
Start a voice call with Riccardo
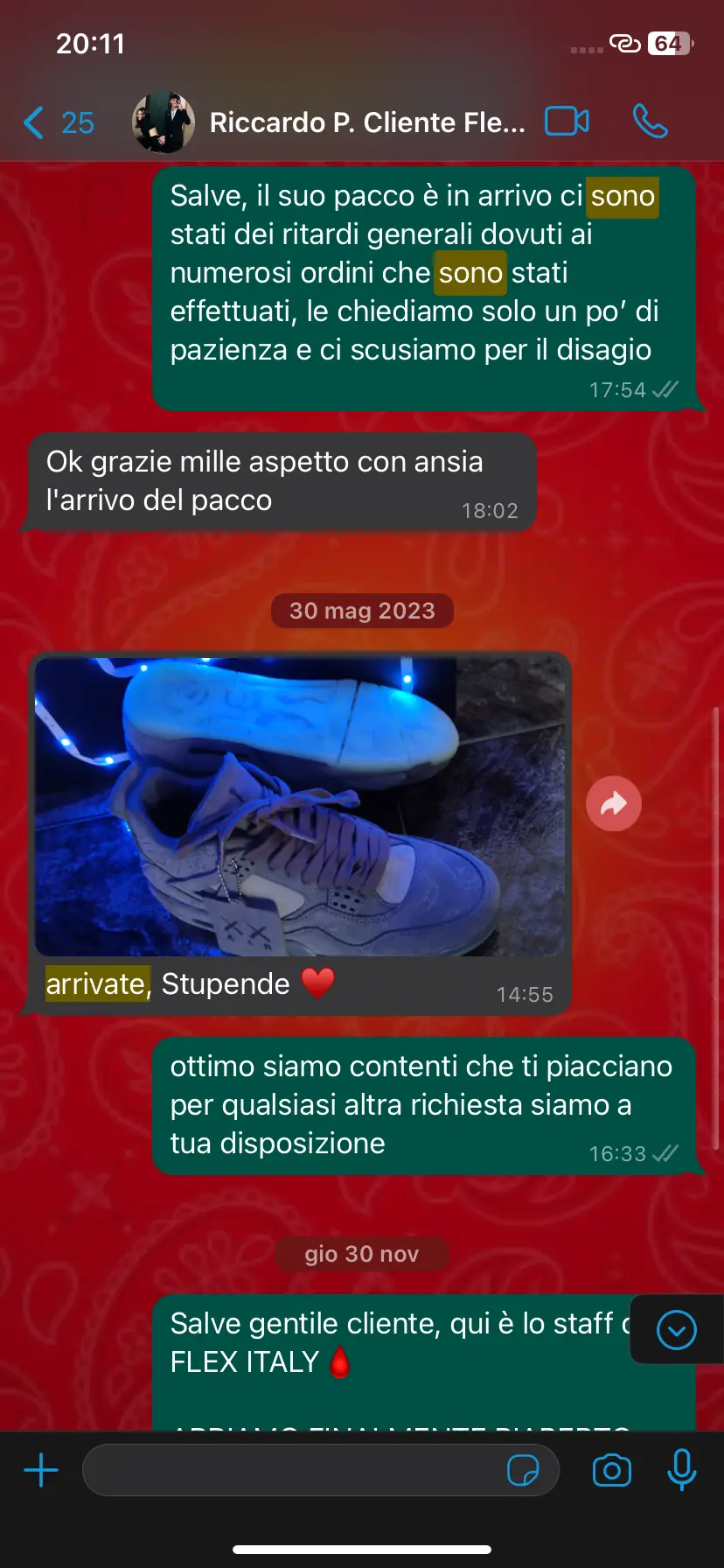point(650,122)
